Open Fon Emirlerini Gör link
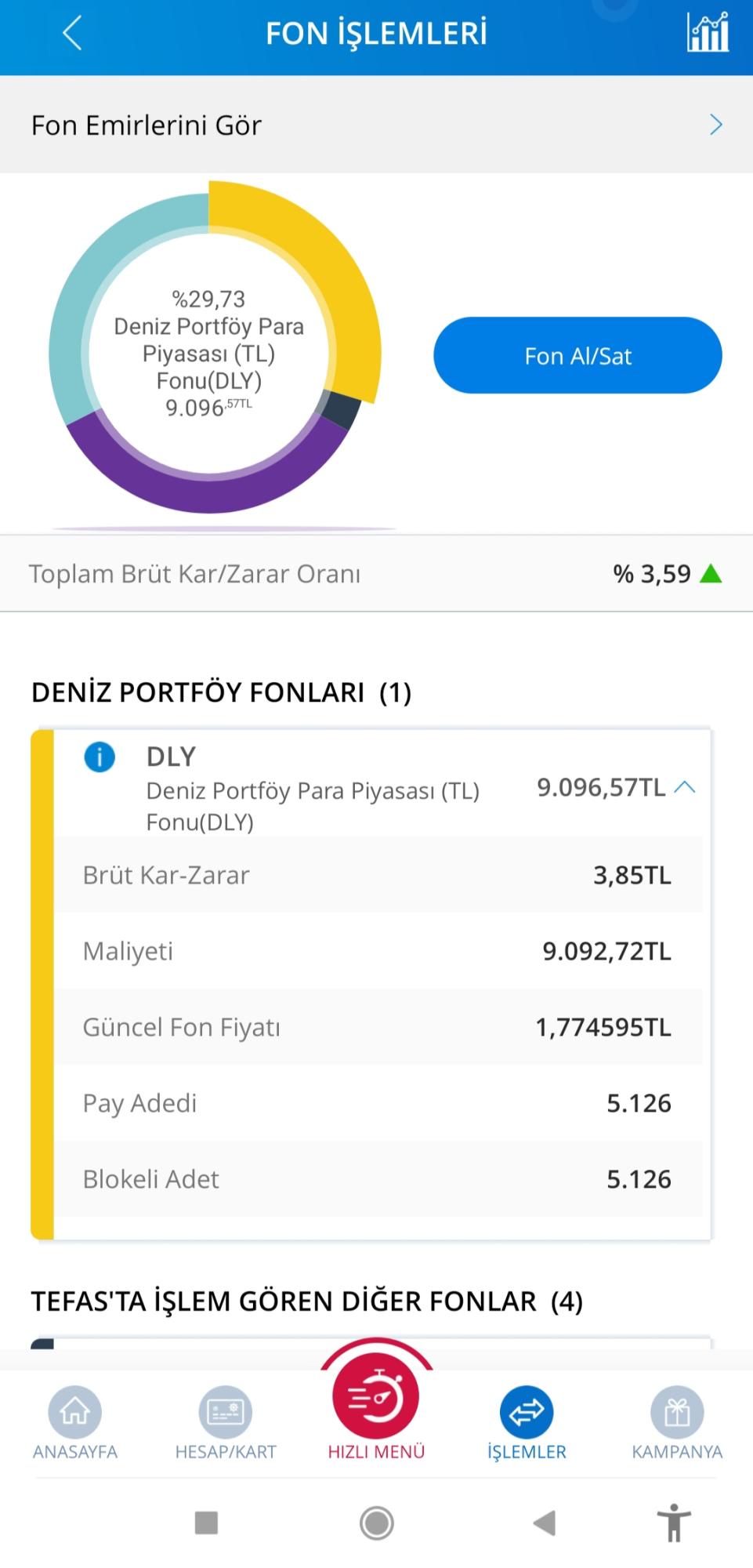This screenshot has height=1568, width=753. tap(147, 125)
